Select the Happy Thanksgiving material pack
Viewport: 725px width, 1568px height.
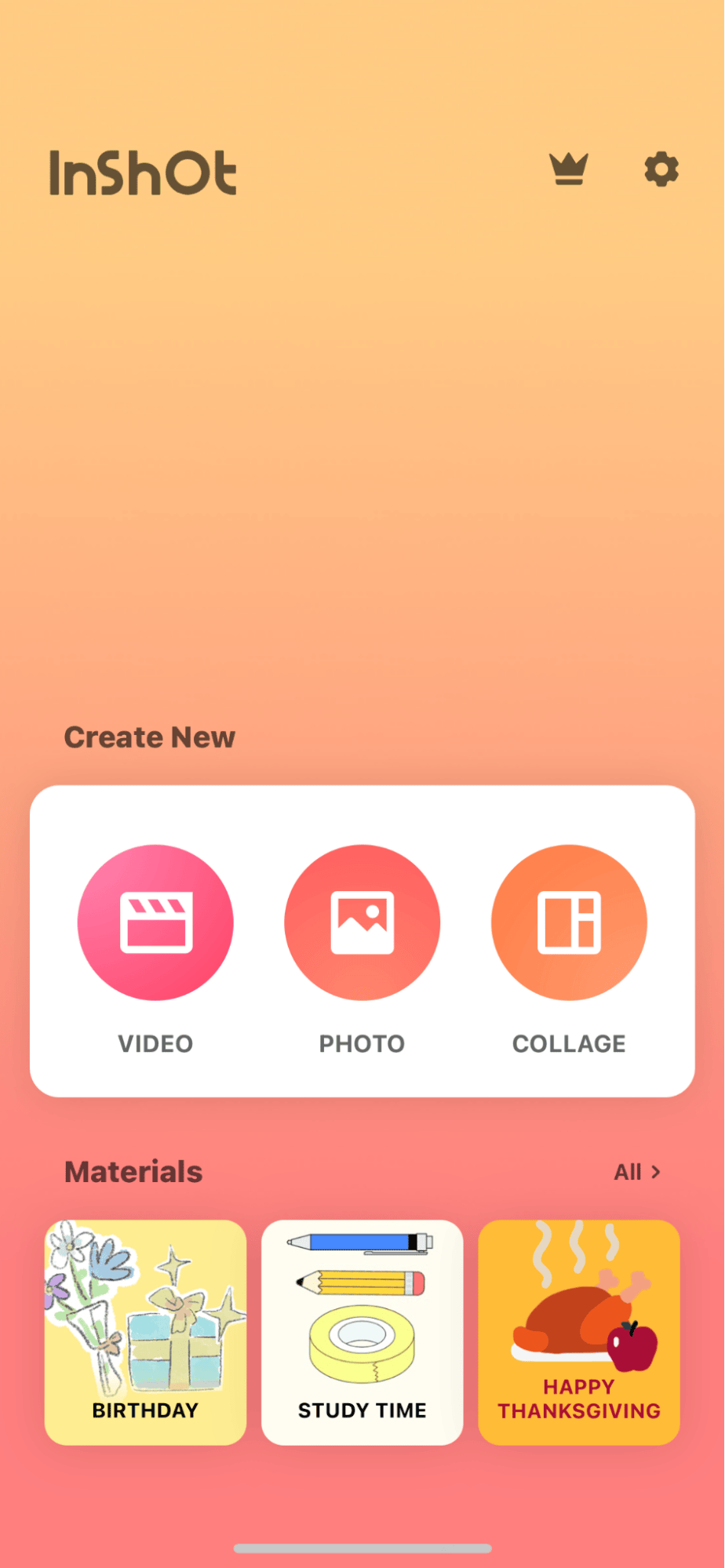[579, 1332]
